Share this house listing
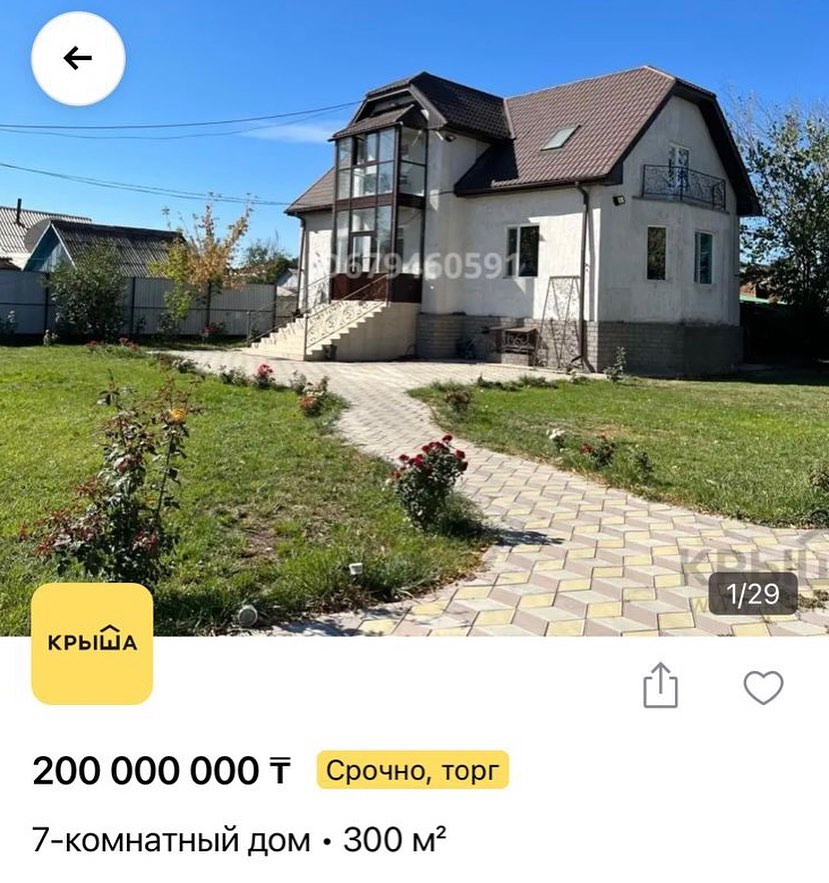The width and height of the screenshot is (829, 883). [x=660, y=687]
